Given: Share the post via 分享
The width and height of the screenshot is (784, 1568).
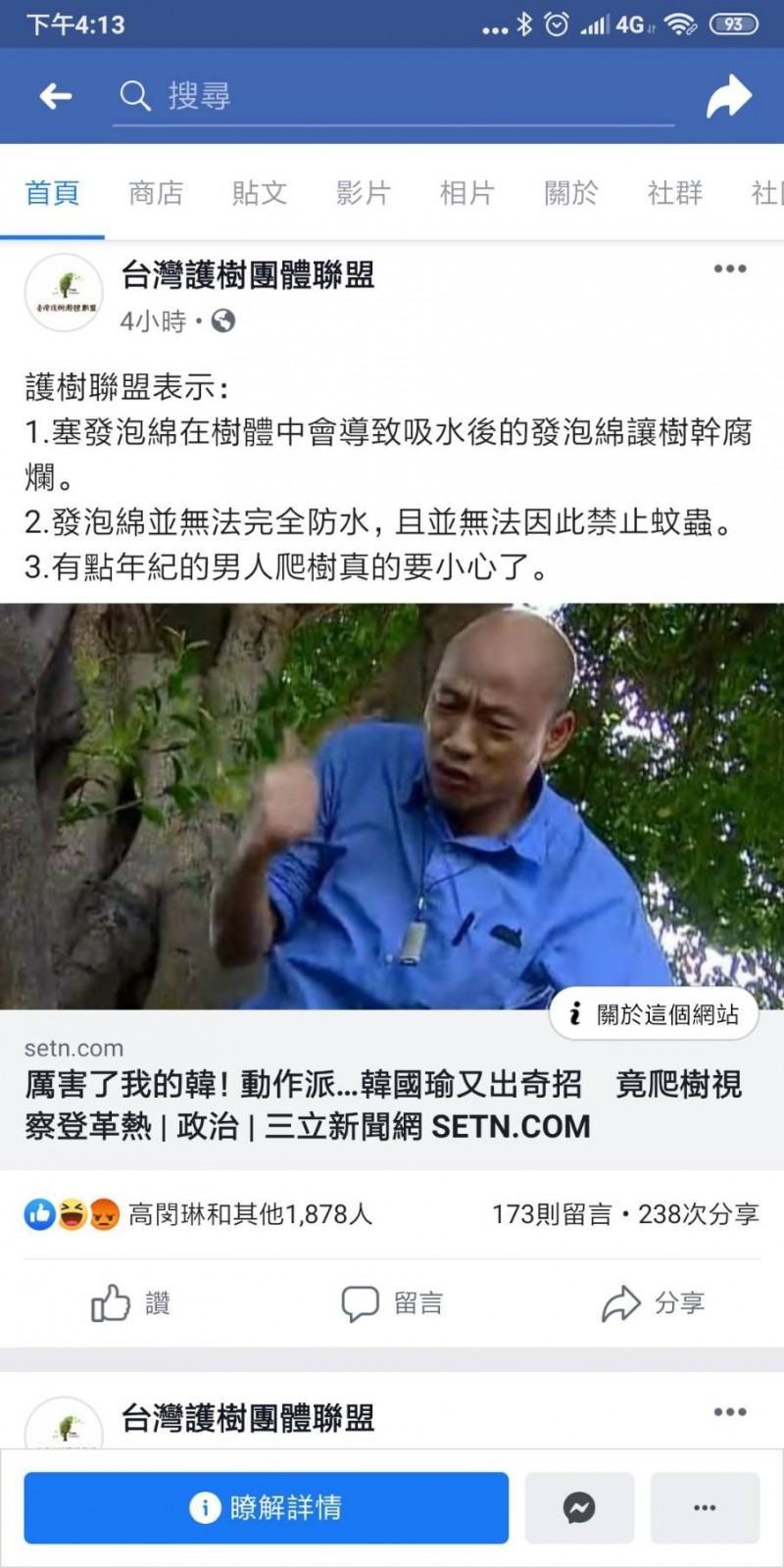Looking at the screenshot, I should coord(653,1303).
